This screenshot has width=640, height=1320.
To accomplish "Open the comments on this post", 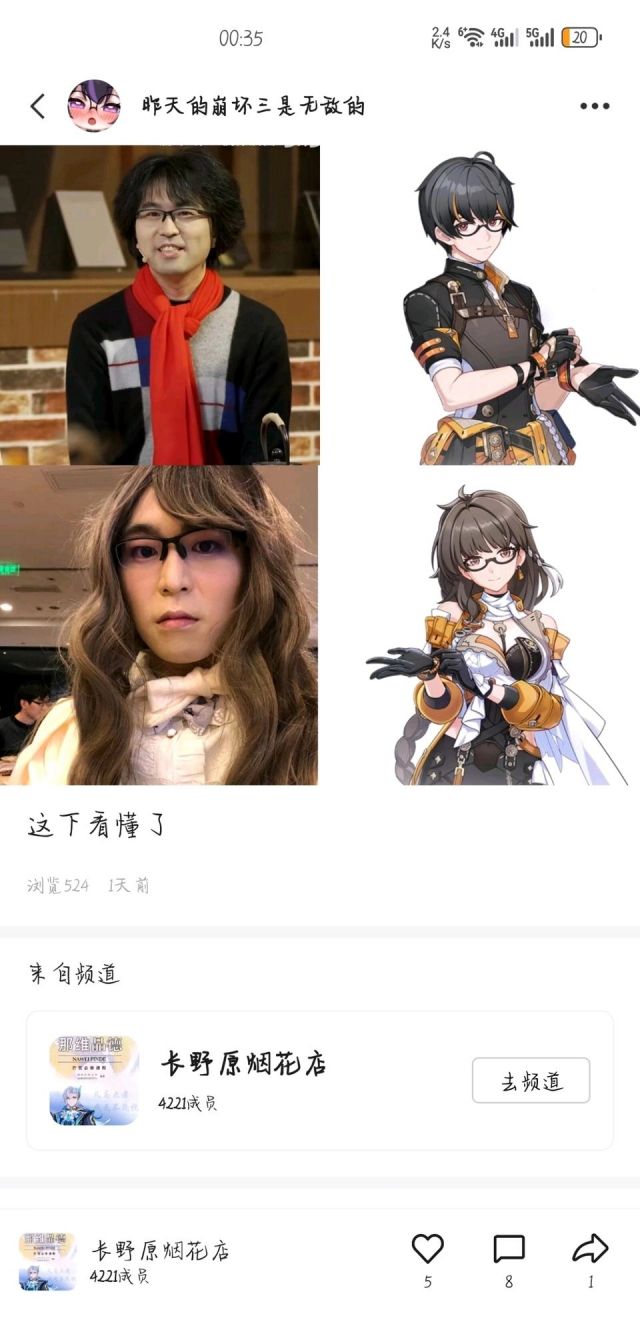I will click(509, 1248).
